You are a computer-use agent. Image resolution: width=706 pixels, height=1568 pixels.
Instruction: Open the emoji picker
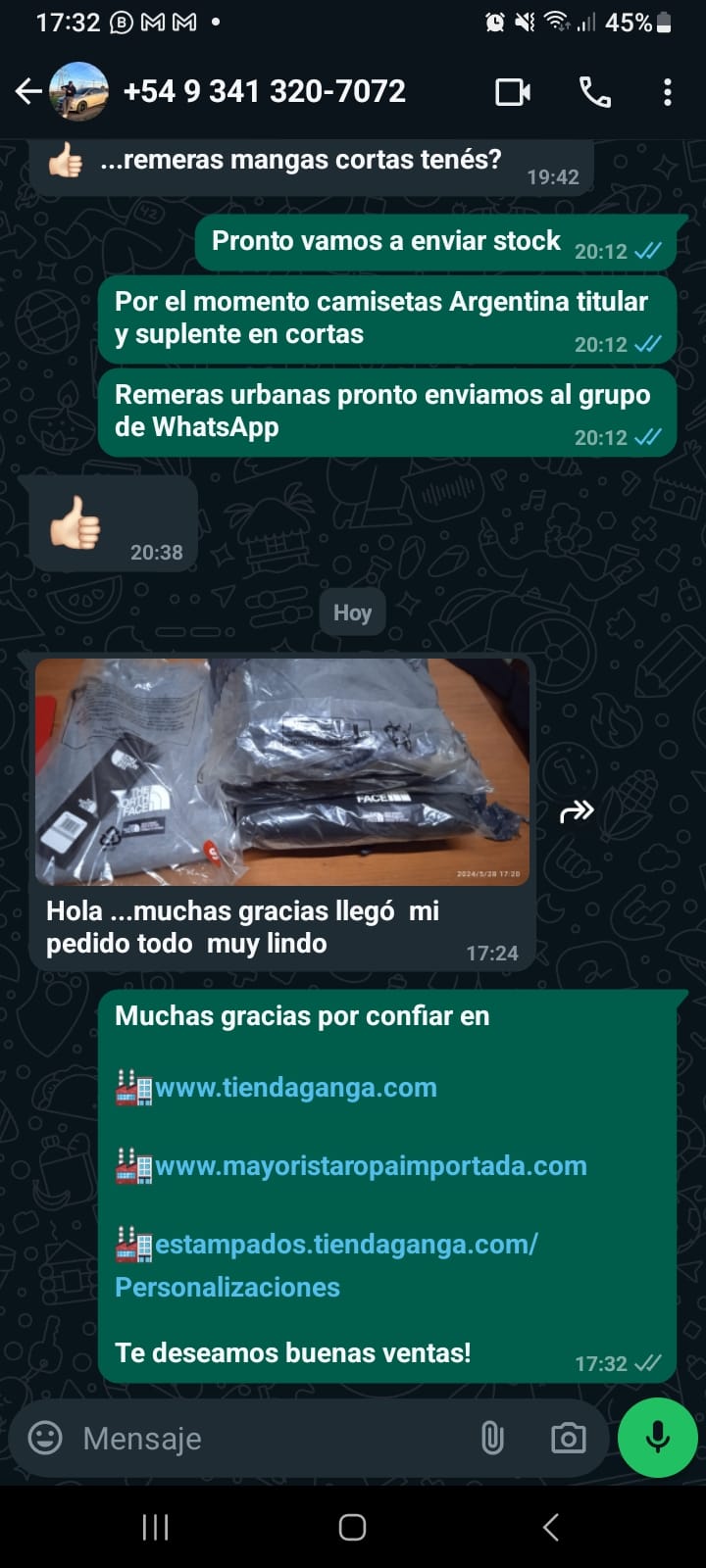coord(45,1438)
